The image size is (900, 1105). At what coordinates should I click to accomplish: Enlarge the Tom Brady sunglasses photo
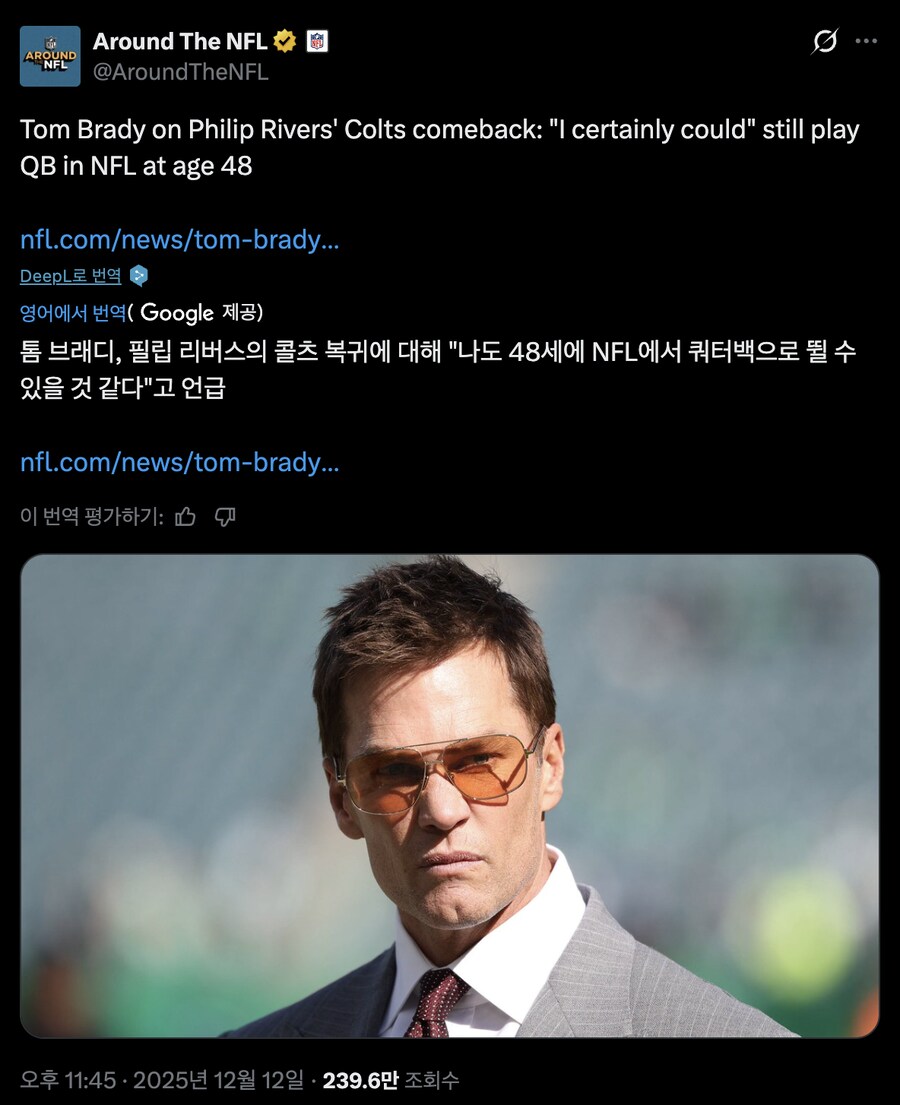coord(450,800)
